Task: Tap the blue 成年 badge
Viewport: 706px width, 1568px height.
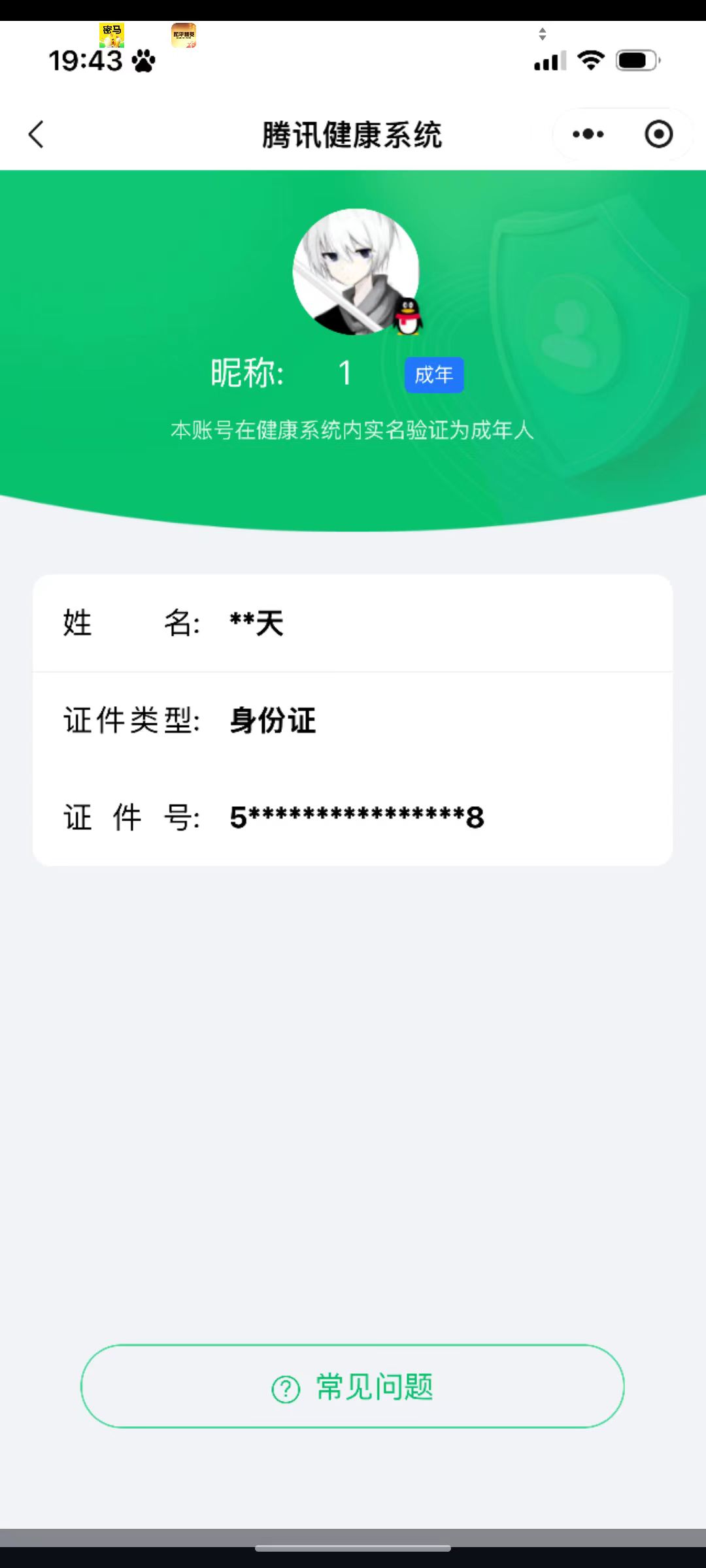Action: coord(433,375)
